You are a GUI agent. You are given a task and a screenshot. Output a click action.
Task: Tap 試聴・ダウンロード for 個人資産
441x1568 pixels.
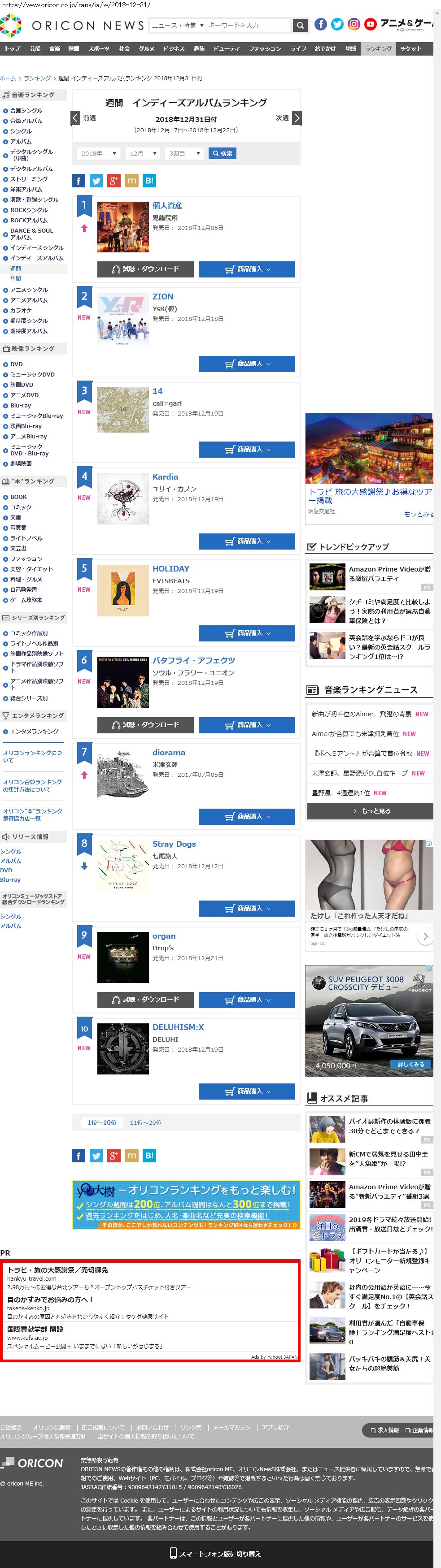pos(145,269)
